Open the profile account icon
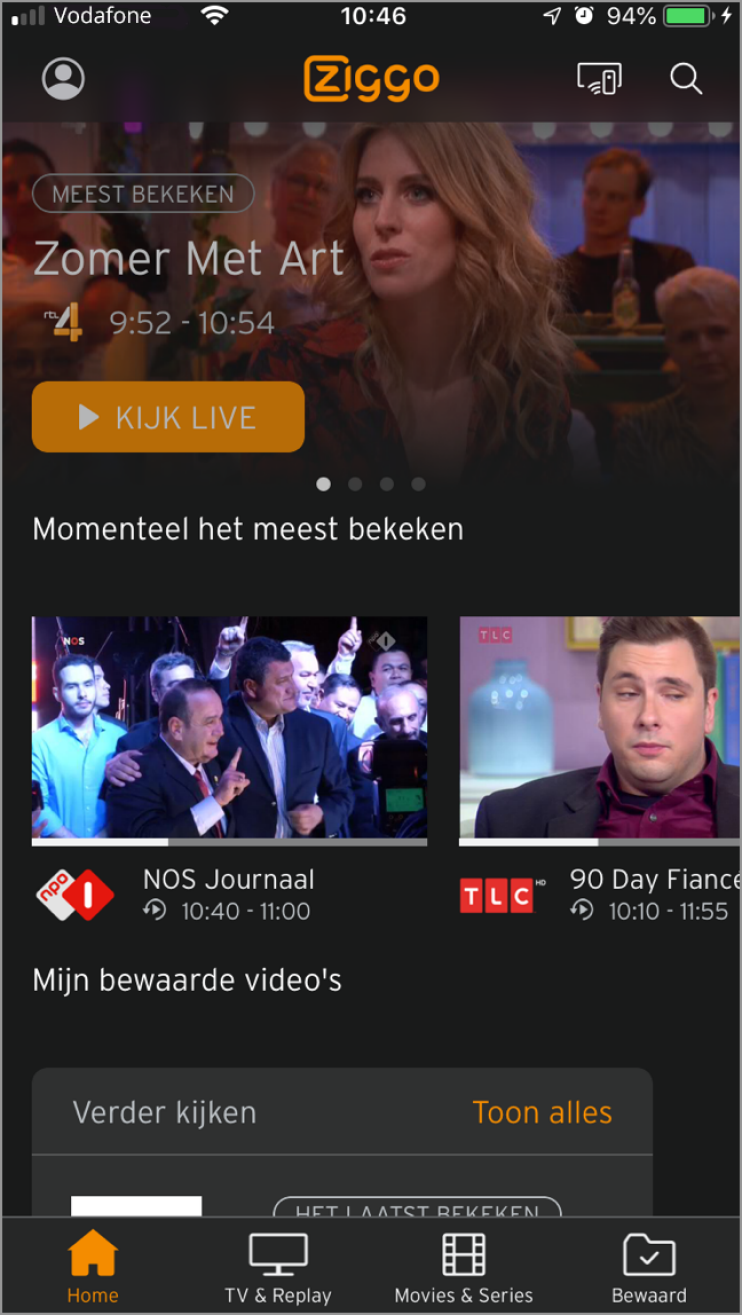 (x=63, y=78)
